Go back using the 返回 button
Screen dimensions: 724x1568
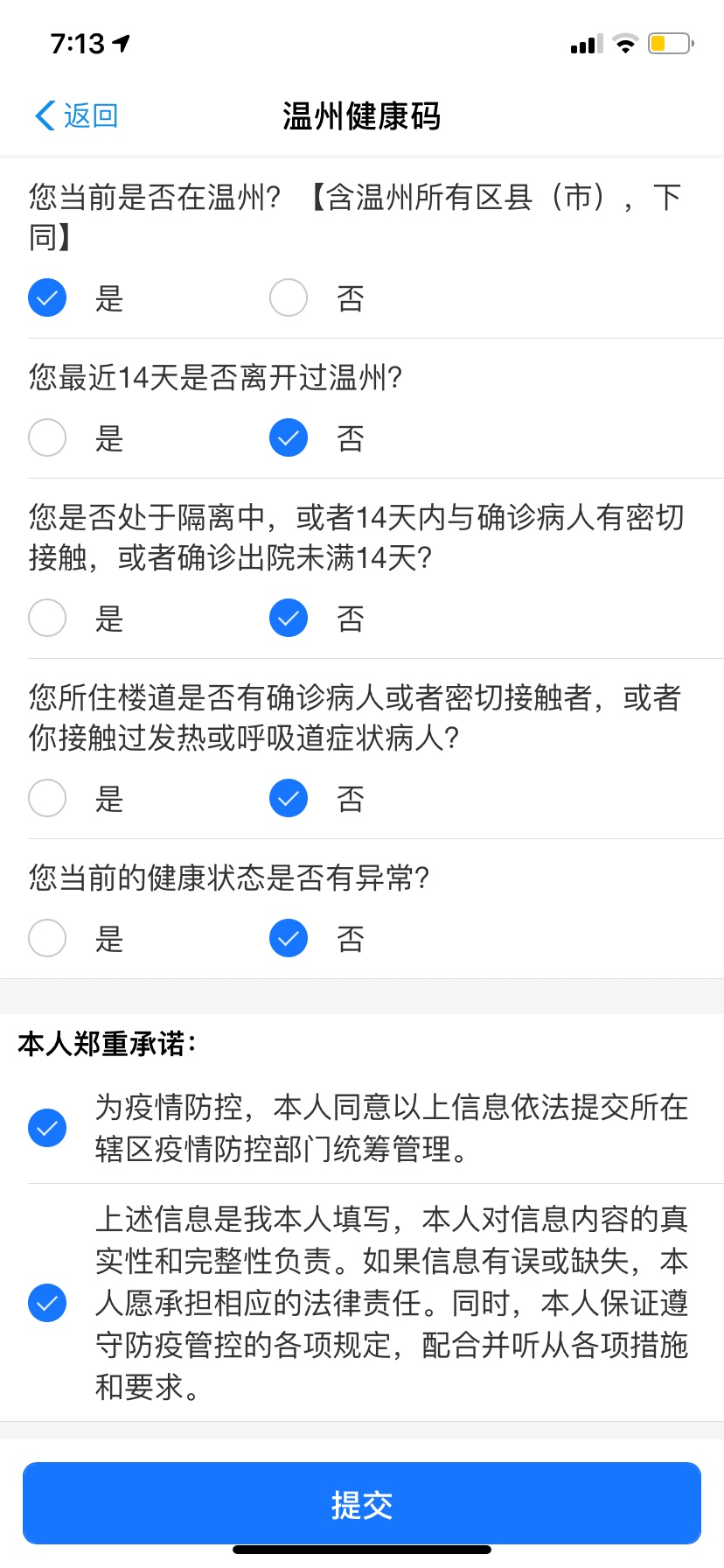click(x=76, y=115)
